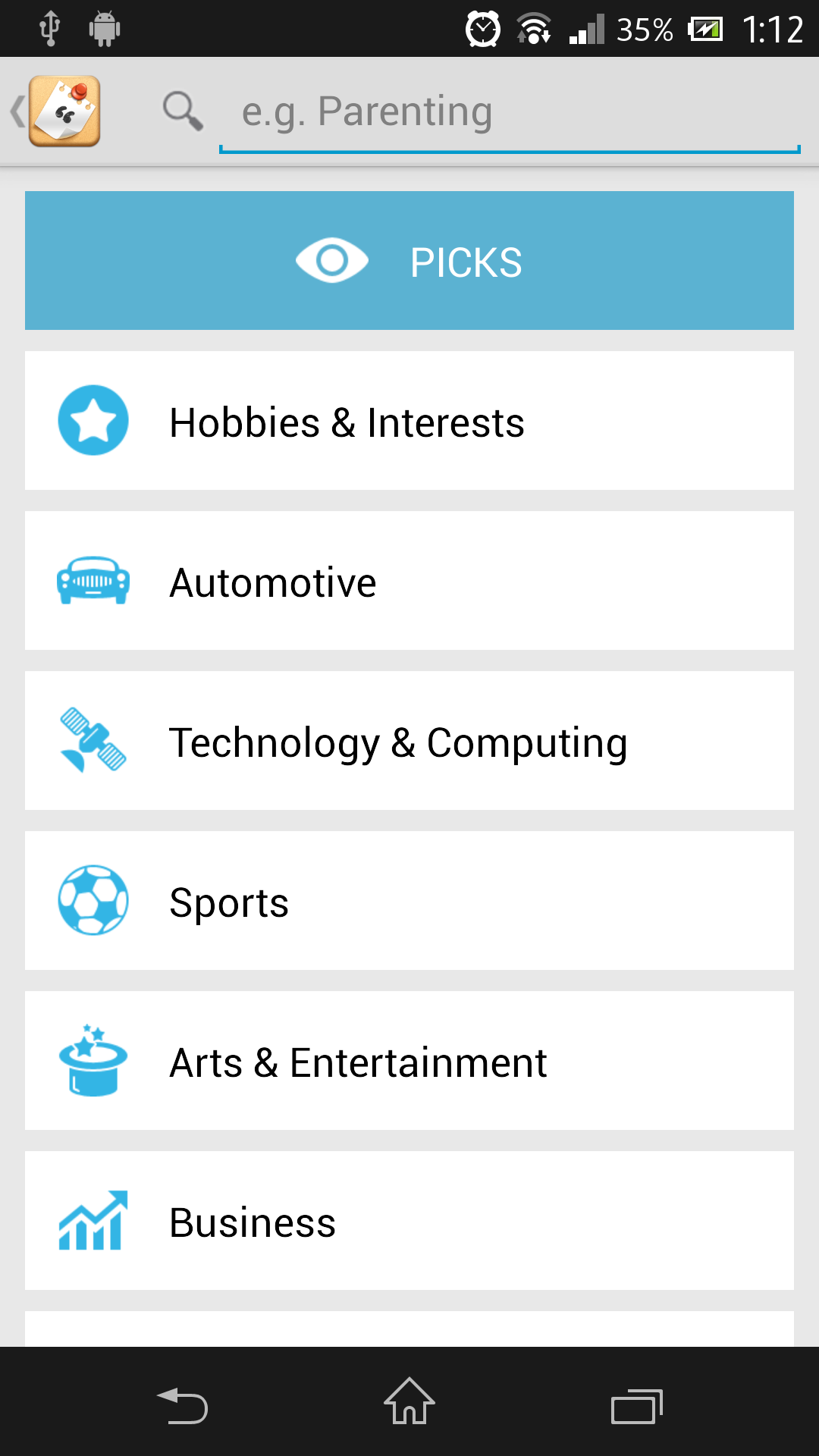Tap the sticky note app logo
The image size is (819, 1456).
click(64, 110)
